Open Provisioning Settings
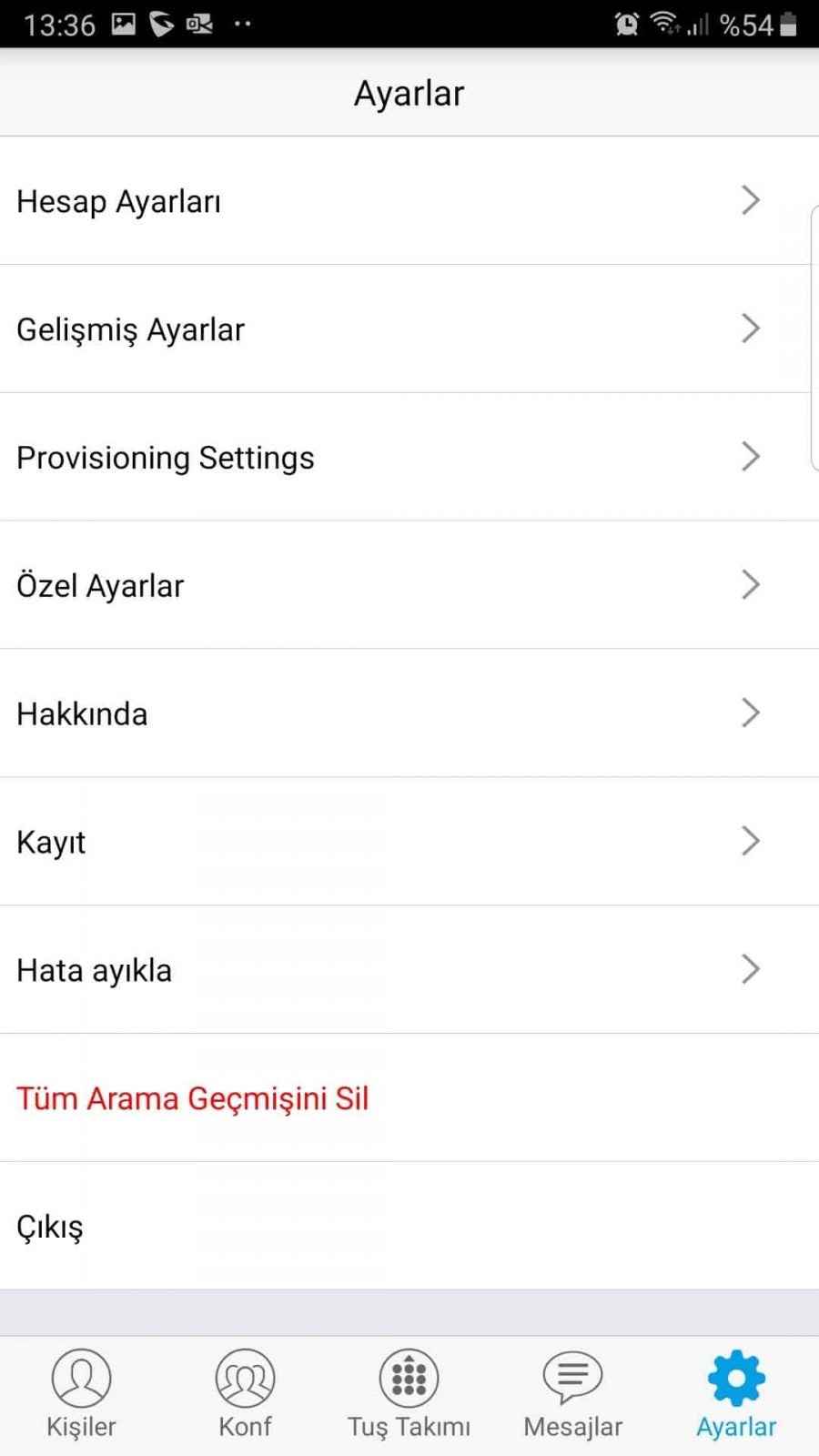Image resolution: width=819 pixels, height=1456 pixels. point(409,458)
